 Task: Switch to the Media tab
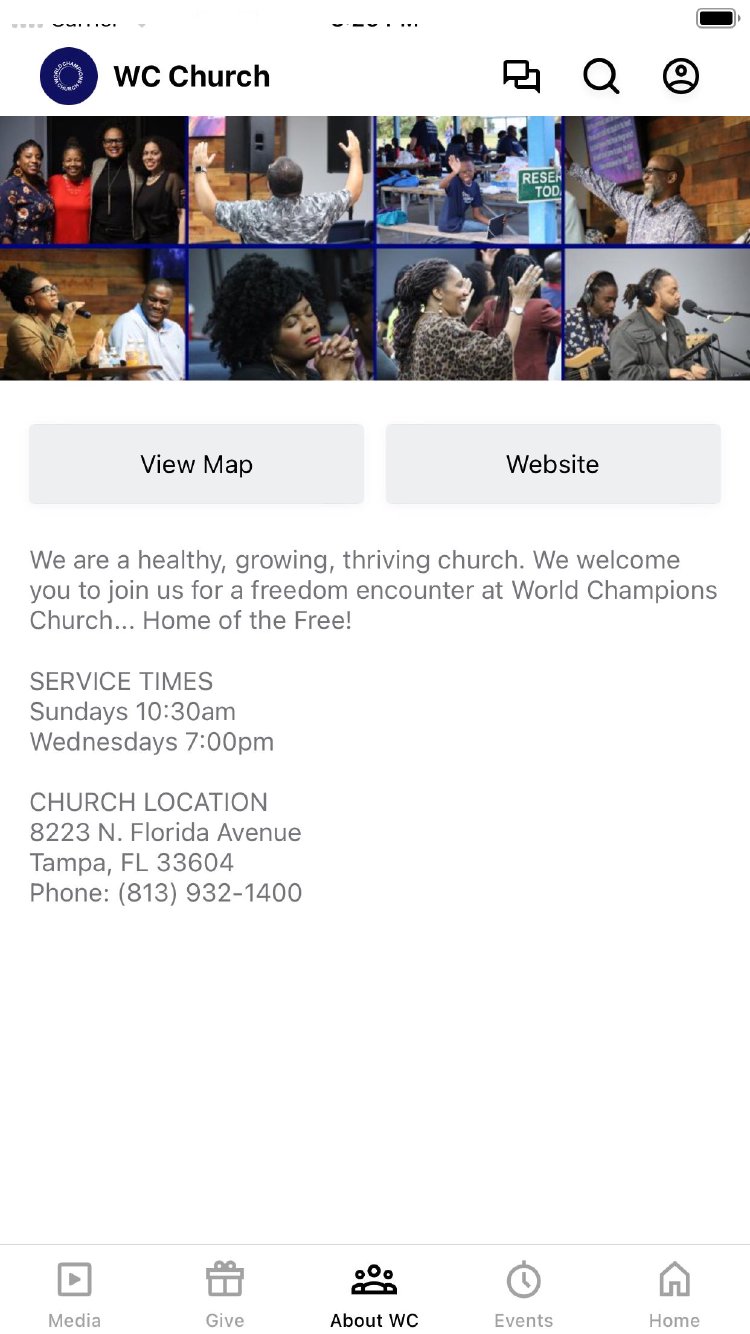(75, 1292)
